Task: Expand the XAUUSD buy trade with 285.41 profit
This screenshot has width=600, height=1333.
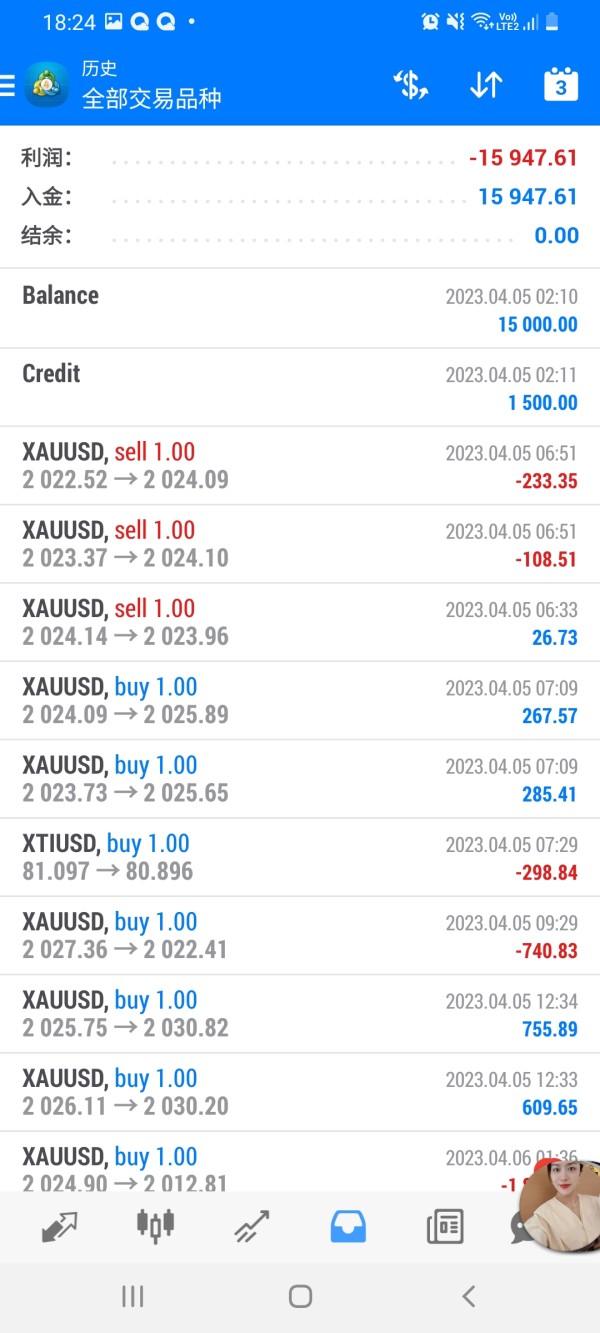Action: tap(300, 779)
